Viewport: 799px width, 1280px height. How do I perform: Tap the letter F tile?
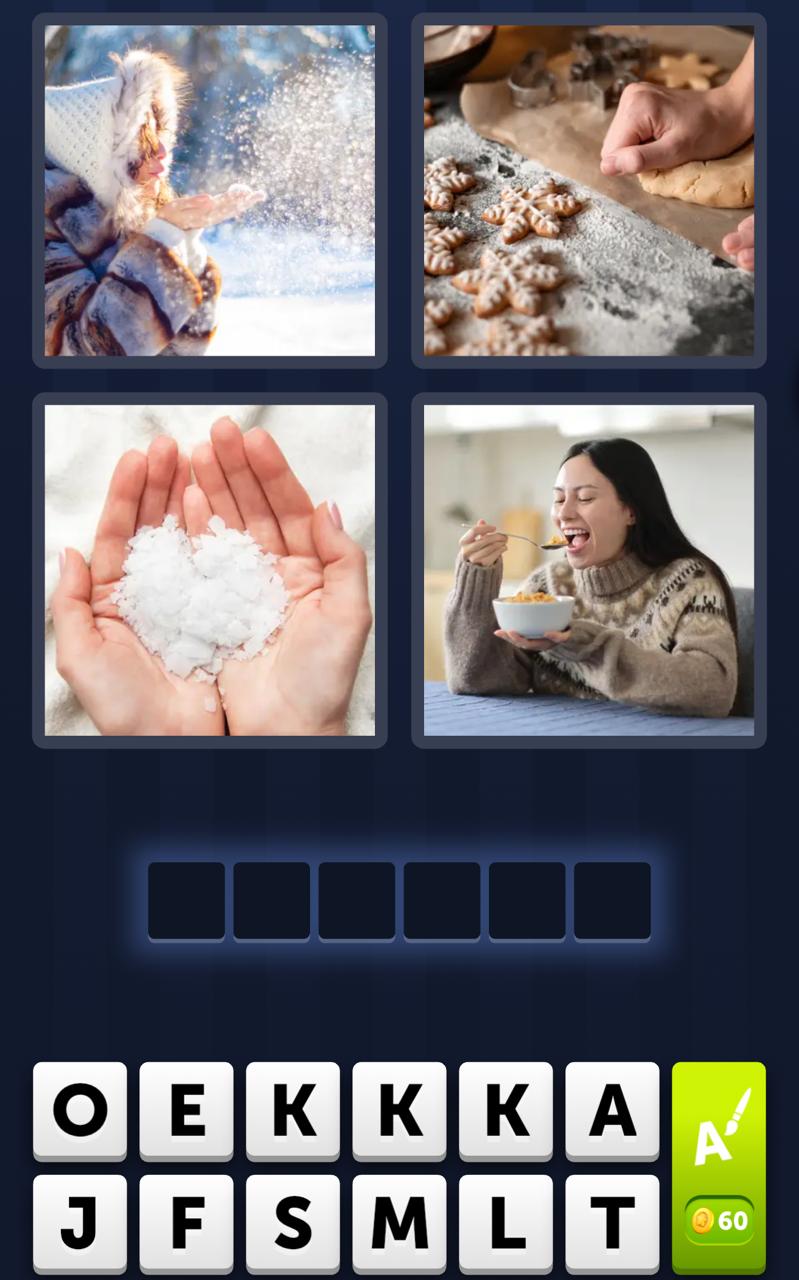tap(186, 1222)
